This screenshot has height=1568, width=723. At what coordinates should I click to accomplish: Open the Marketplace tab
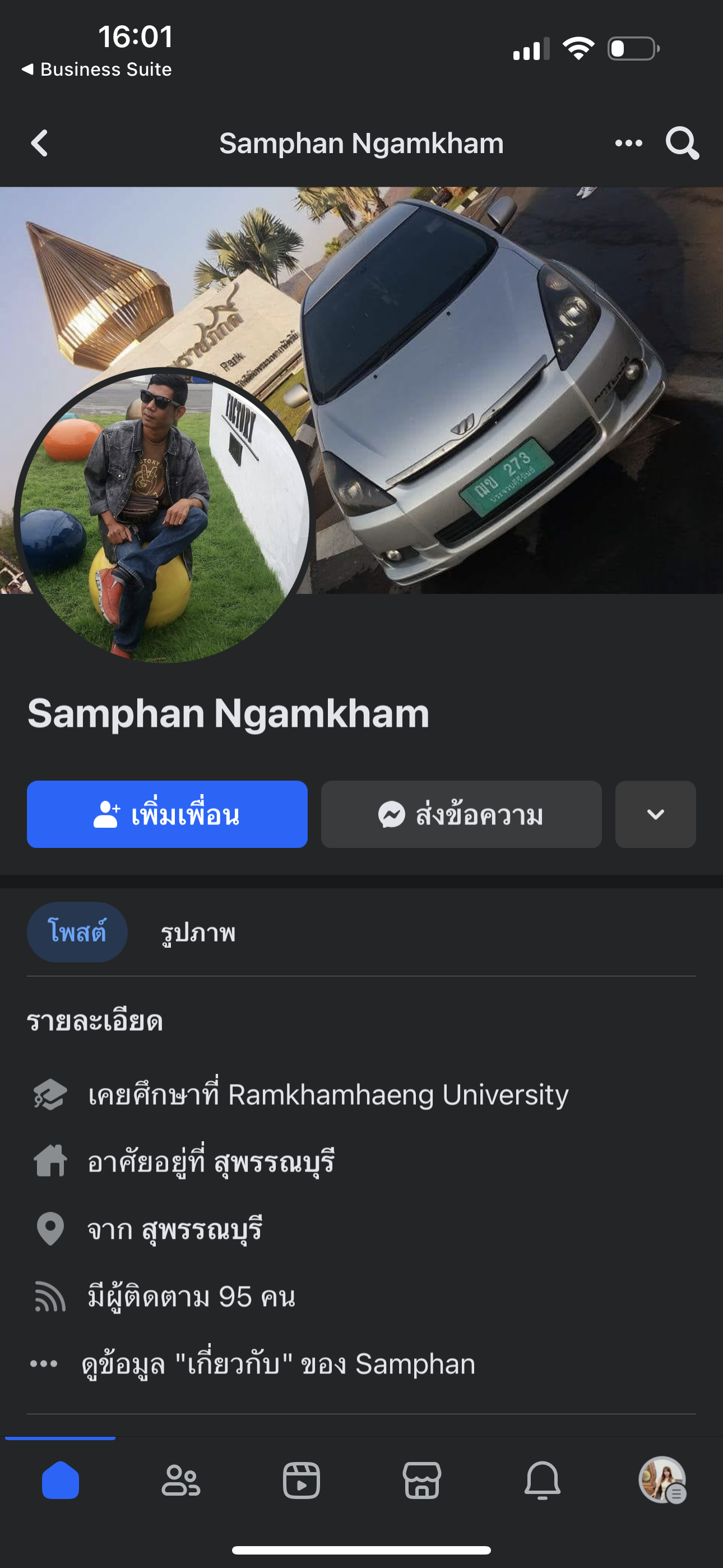click(x=421, y=1481)
